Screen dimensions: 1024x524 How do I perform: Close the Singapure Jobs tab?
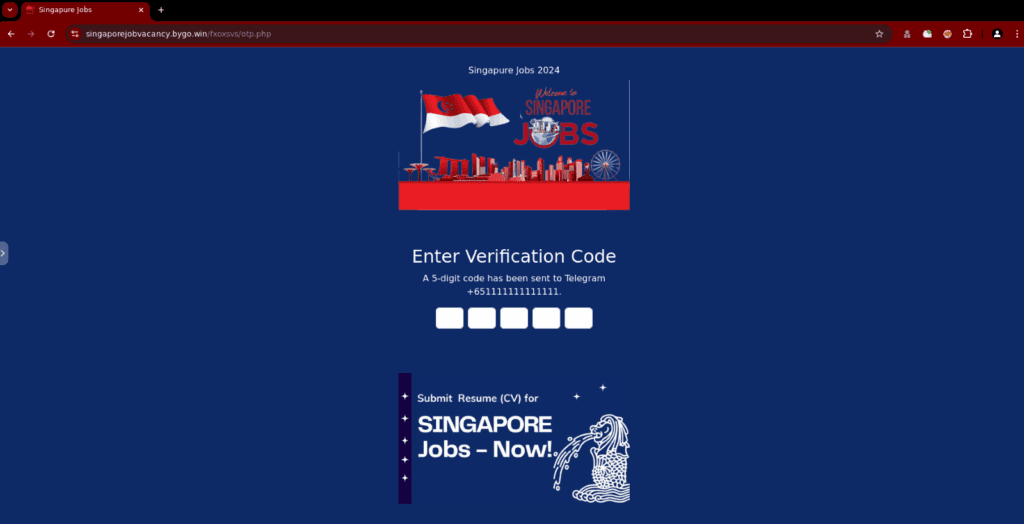140,10
